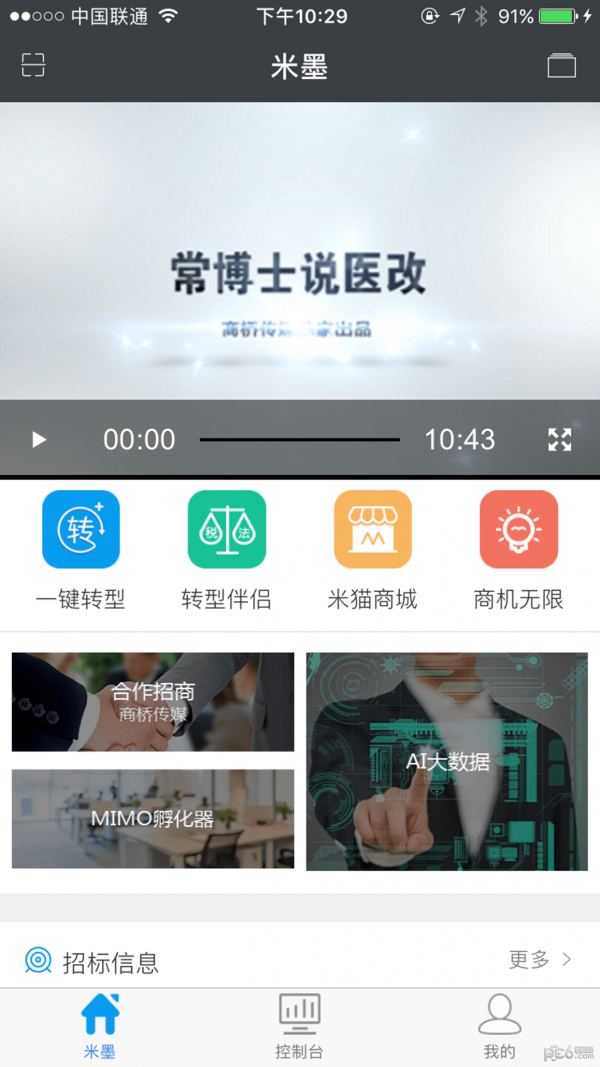Screen dimensions: 600x1067
Task: Open the 合作招商 card
Action: tap(153, 702)
